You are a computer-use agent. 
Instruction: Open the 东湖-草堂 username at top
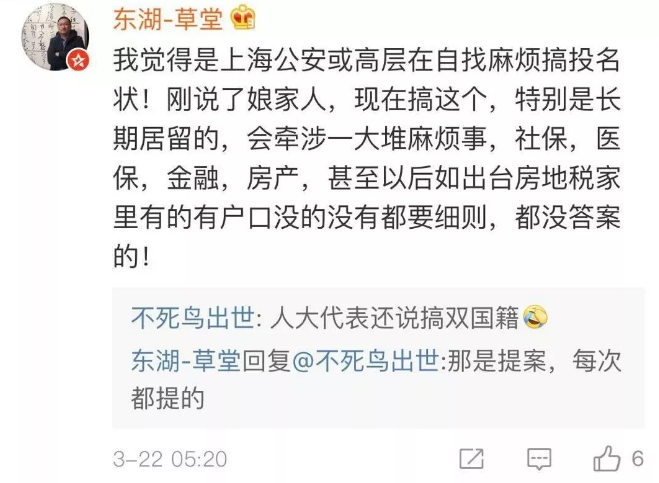[x=166, y=17]
